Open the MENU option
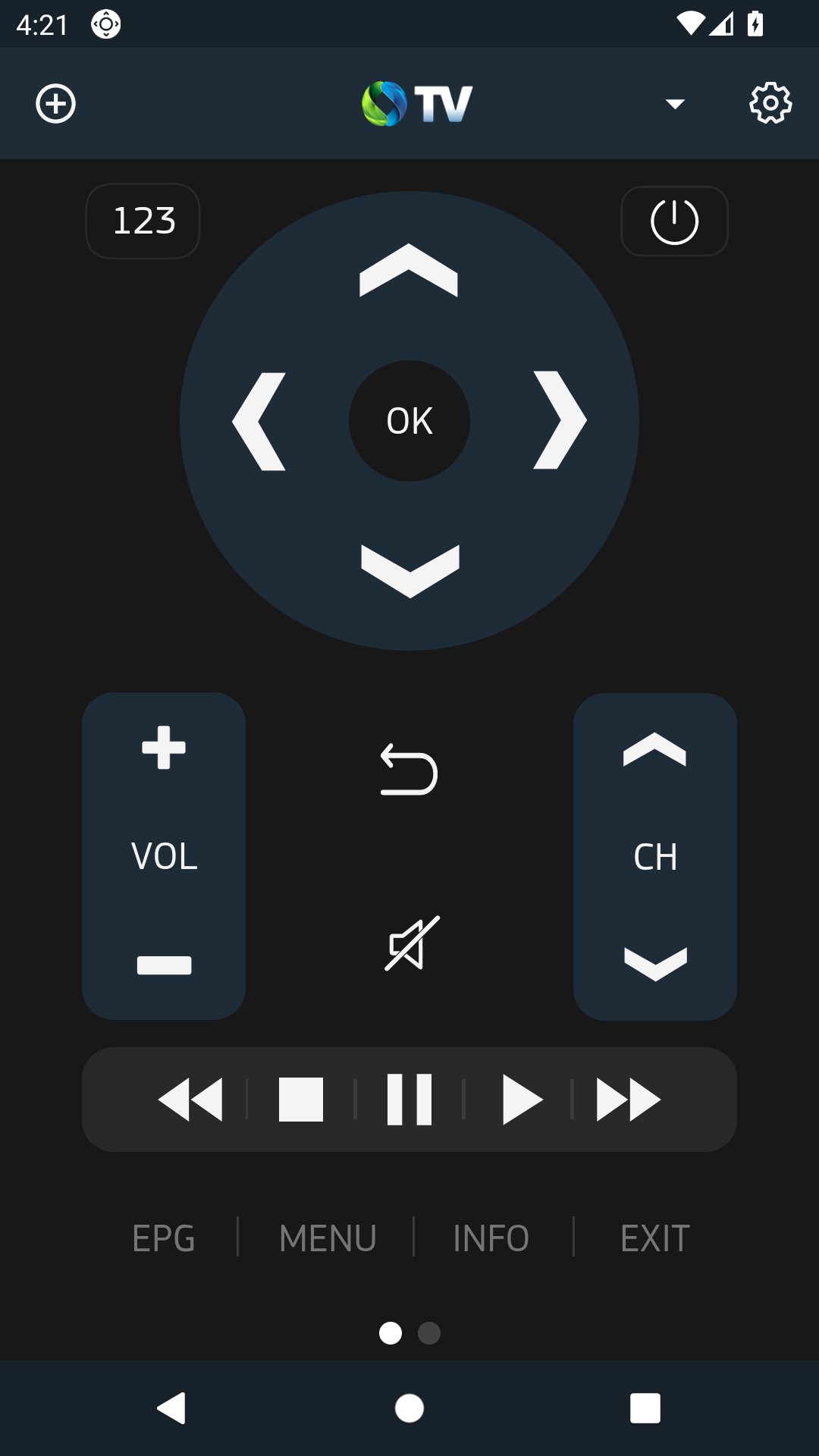819x1456 pixels. pyautogui.click(x=328, y=1238)
